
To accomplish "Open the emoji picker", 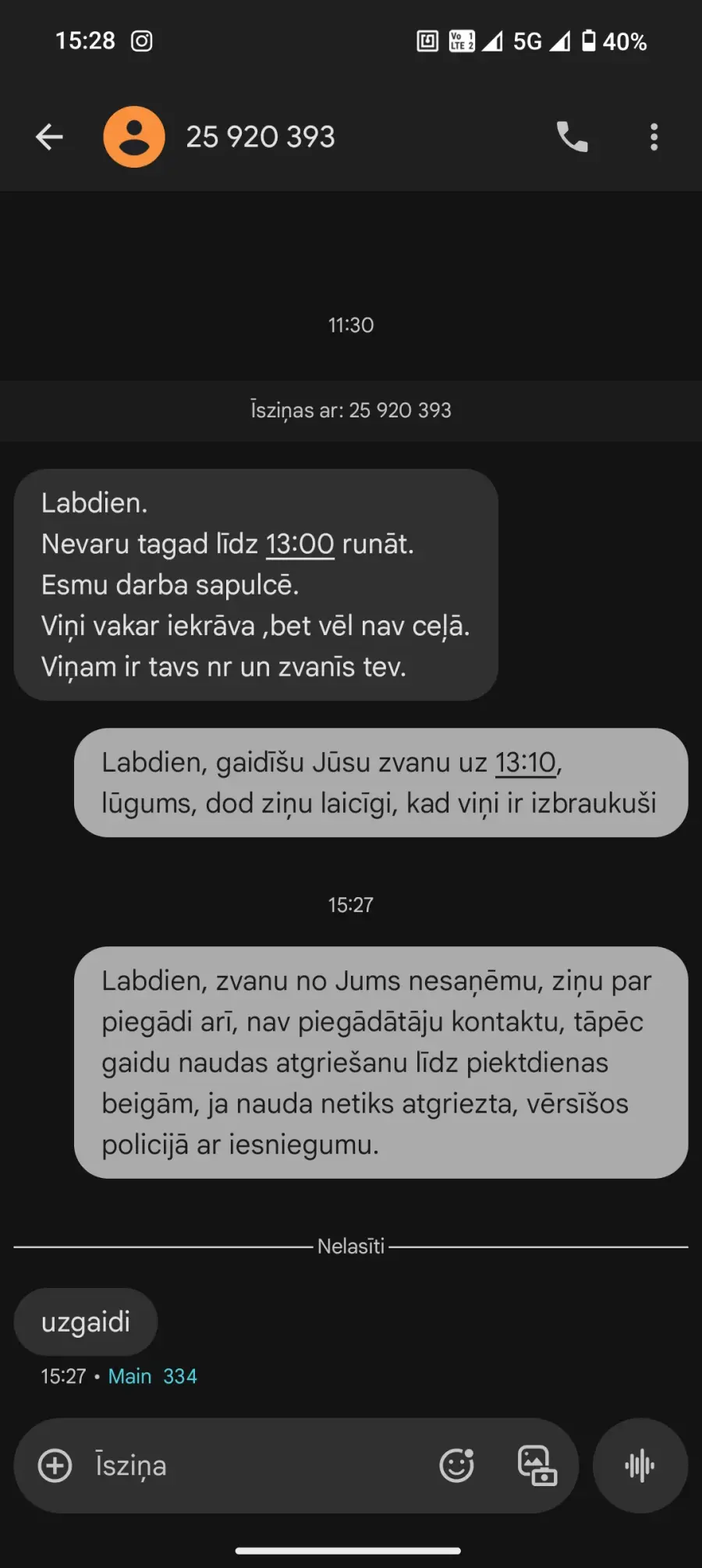I will [x=456, y=1466].
